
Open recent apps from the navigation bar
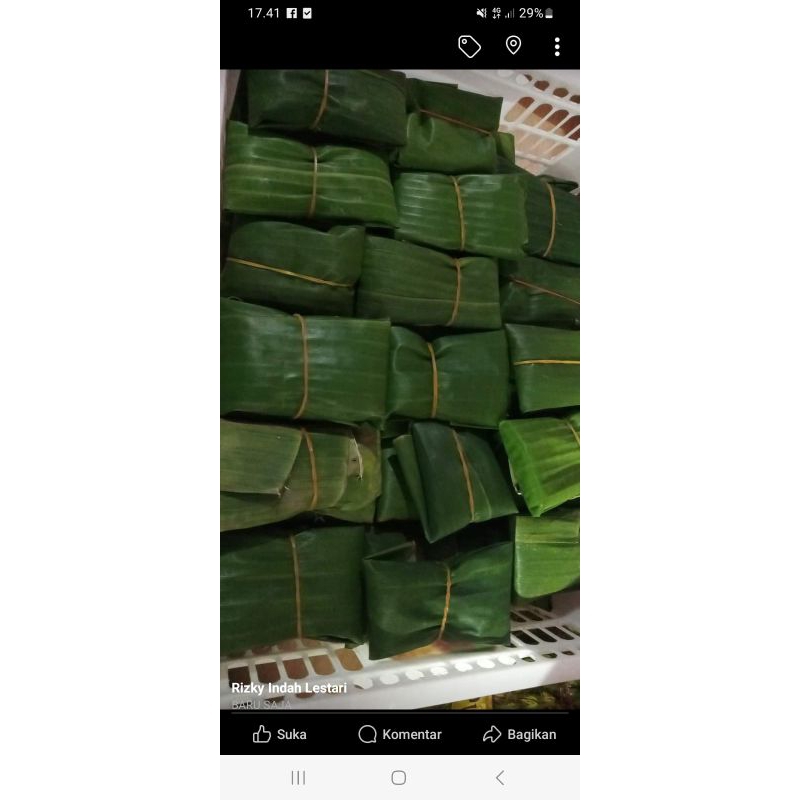pos(298,778)
